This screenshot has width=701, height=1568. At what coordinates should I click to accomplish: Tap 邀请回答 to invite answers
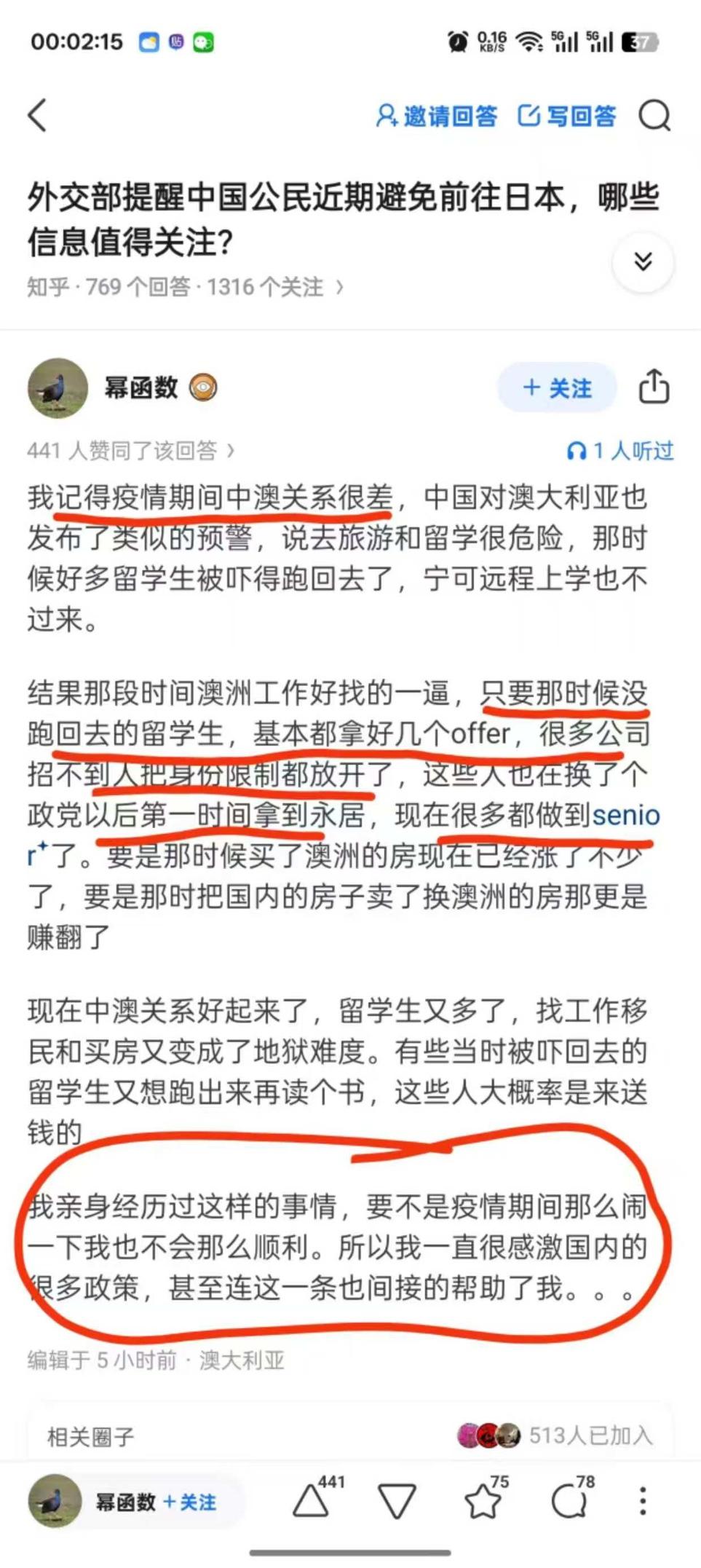[x=436, y=116]
